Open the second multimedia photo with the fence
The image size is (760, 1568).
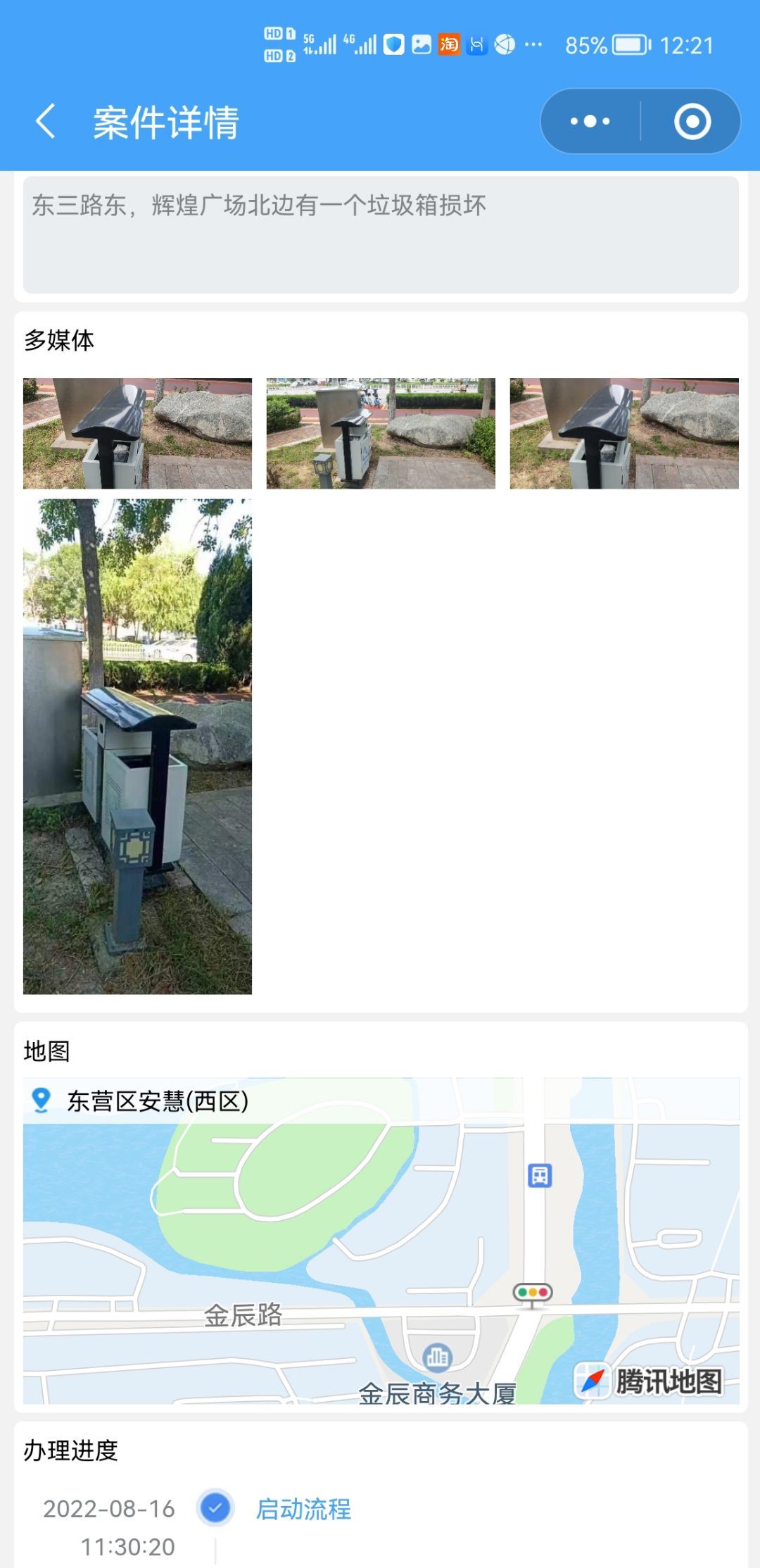[381, 433]
